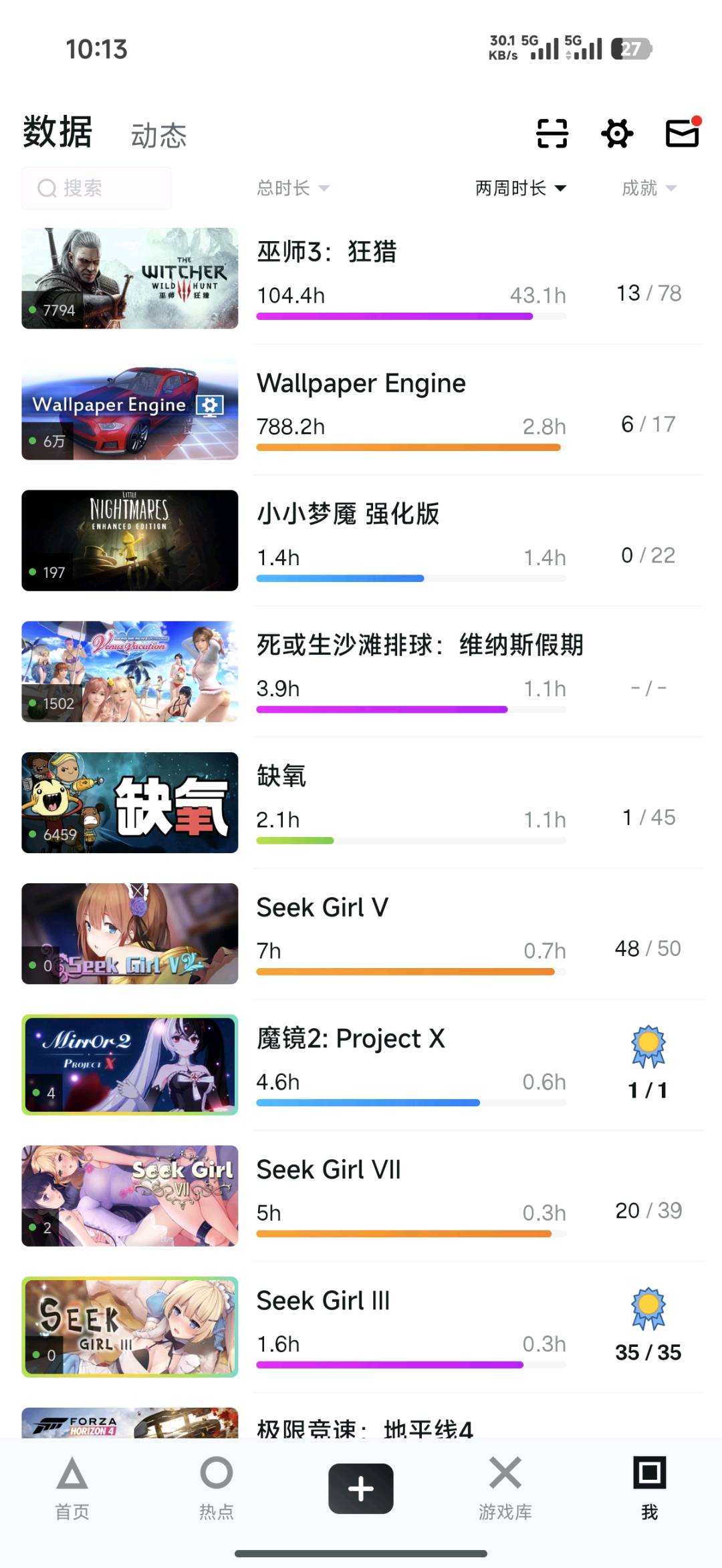The image size is (722, 1568).
Task: Sort by 成就
Action: pos(648,188)
